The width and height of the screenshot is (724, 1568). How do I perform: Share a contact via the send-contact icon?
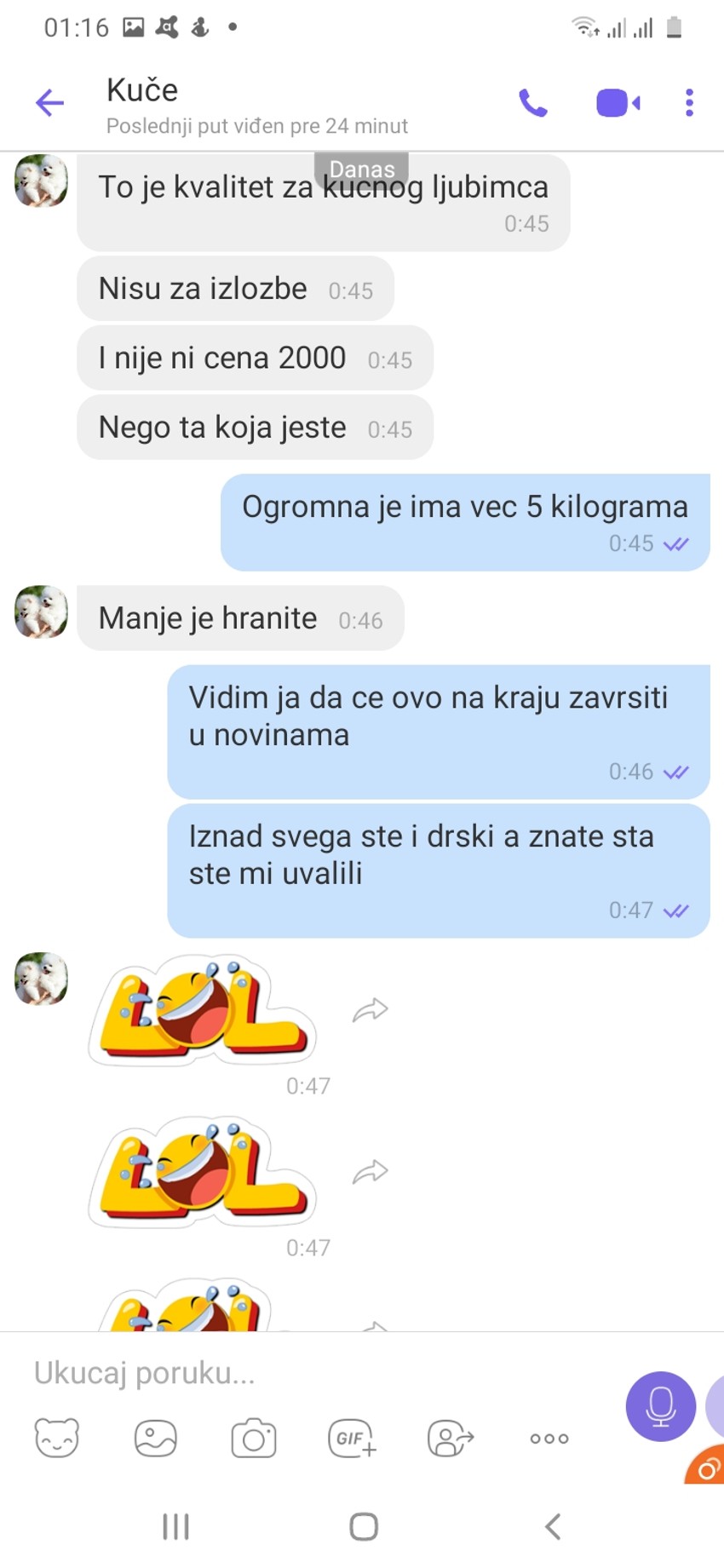[451, 1438]
